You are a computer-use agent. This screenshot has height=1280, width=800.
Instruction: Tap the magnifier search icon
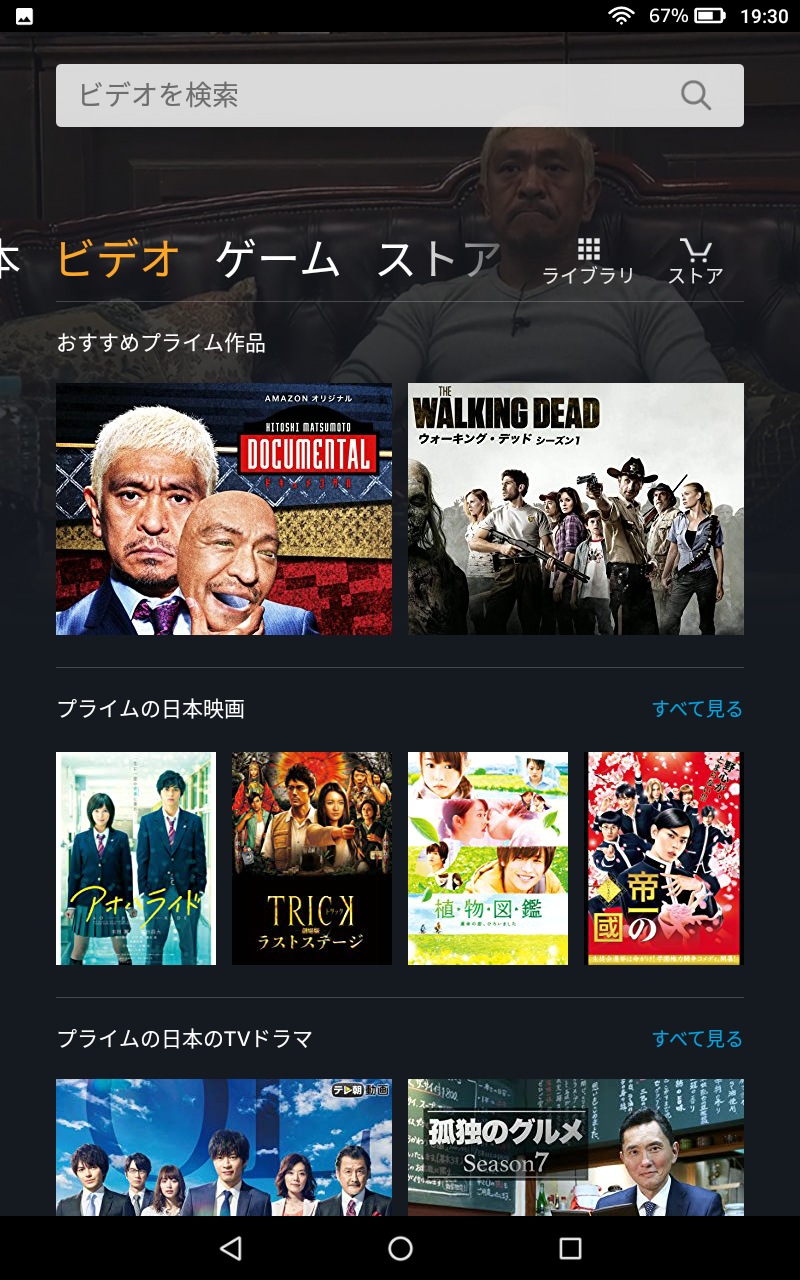(x=696, y=96)
